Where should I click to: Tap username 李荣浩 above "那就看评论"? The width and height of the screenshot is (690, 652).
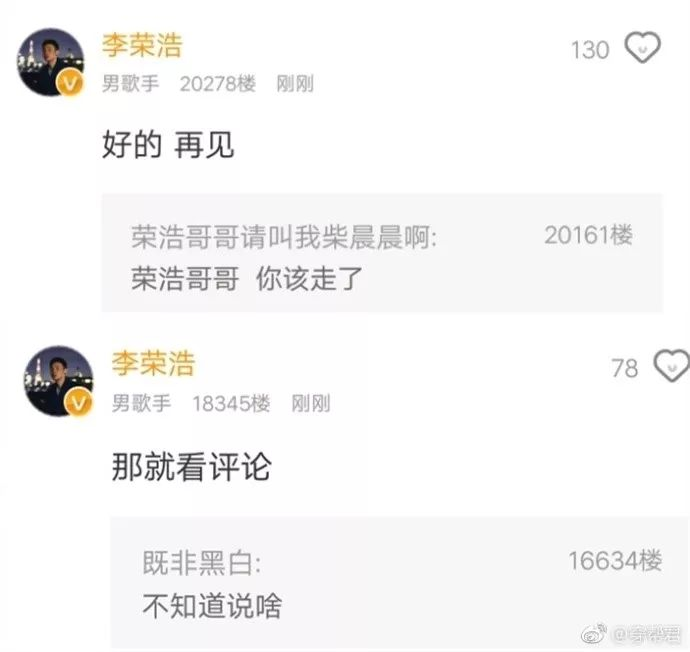(152, 363)
